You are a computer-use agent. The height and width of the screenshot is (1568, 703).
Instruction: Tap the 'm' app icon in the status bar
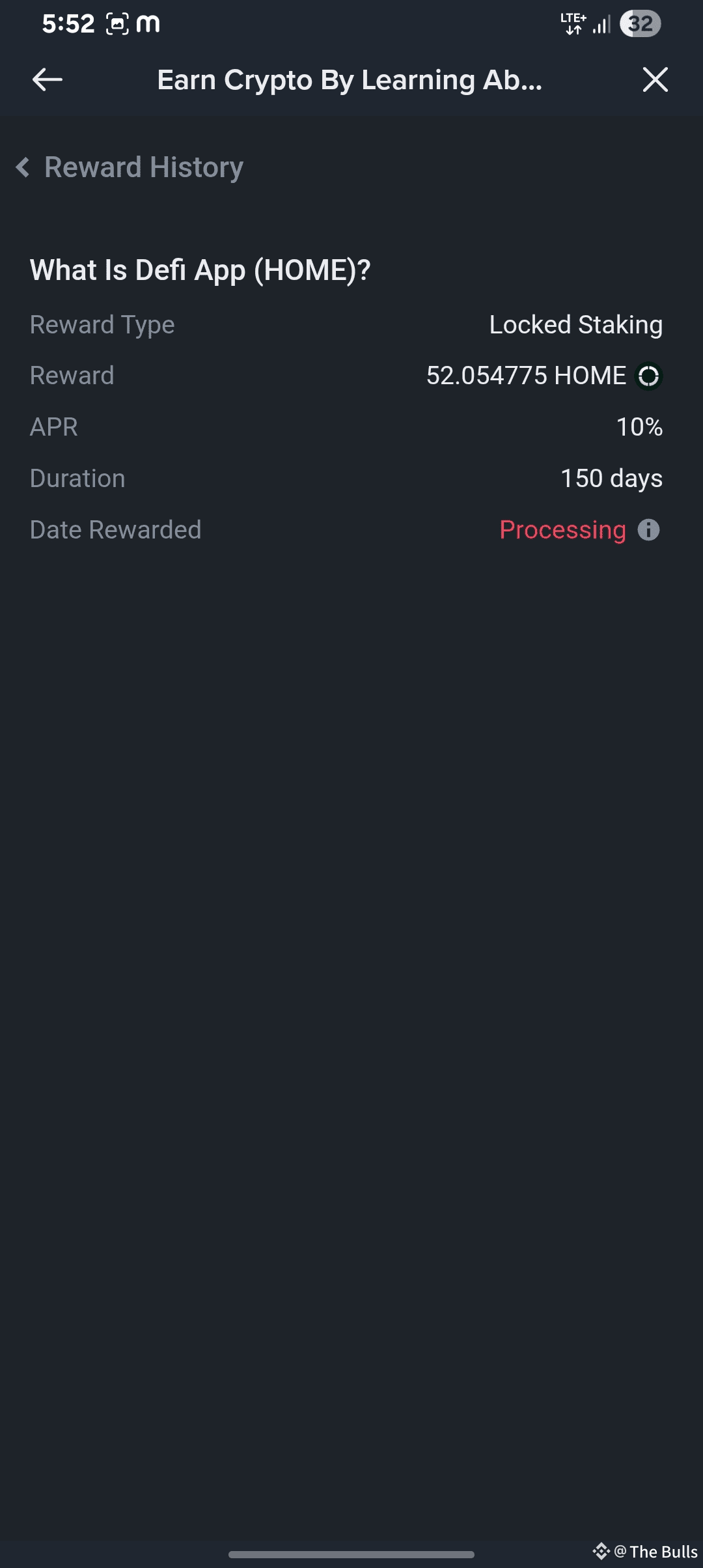pyautogui.click(x=150, y=23)
